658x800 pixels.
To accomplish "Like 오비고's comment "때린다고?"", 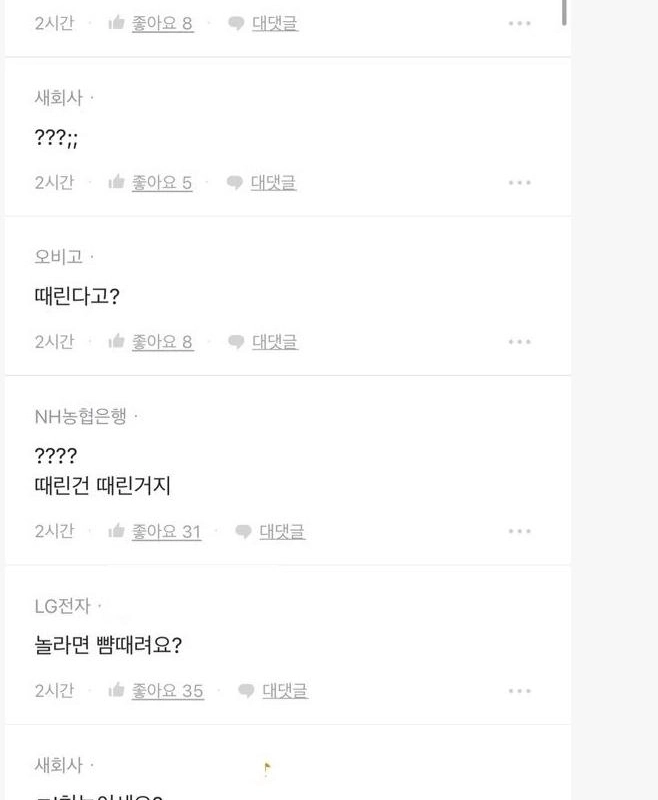I will (151, 341).
